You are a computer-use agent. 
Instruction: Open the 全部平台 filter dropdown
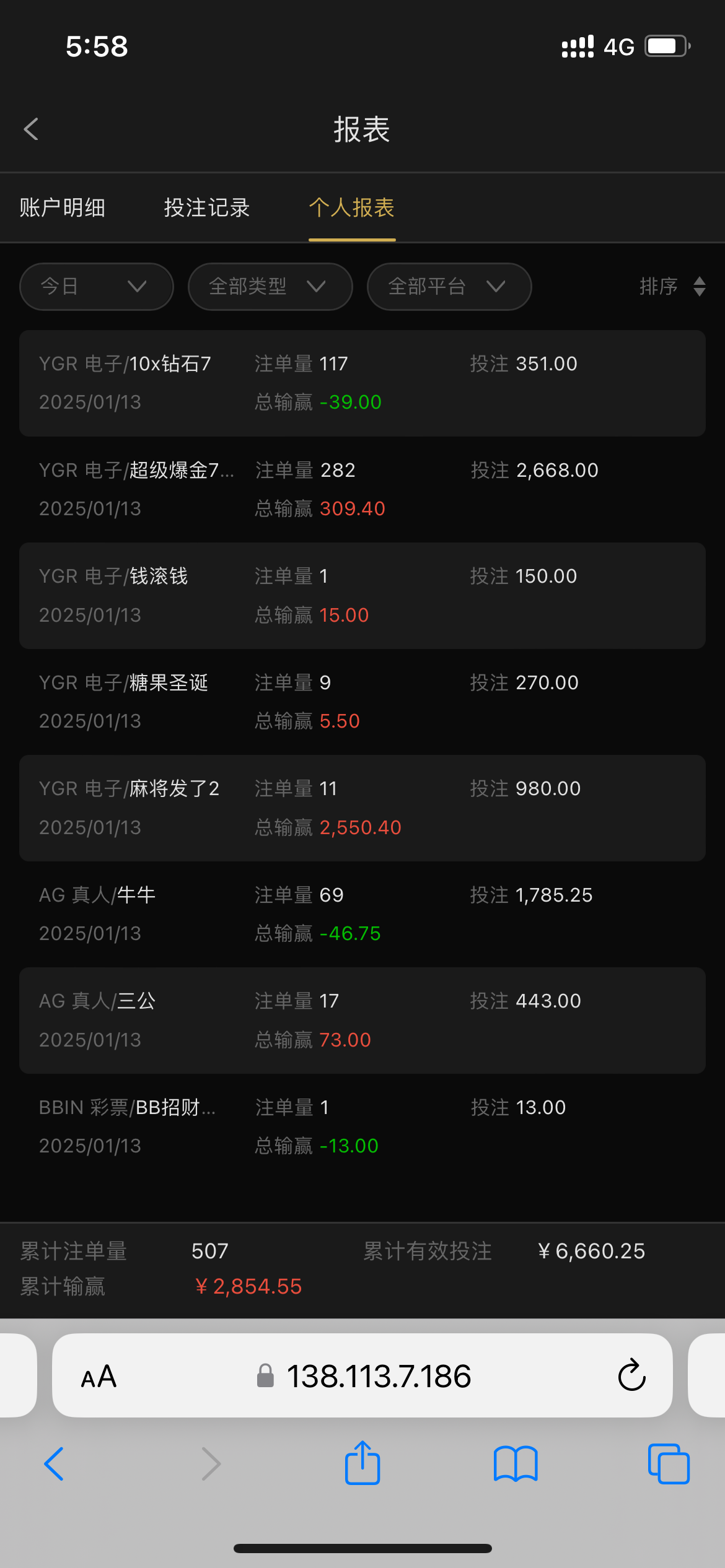pos(449,287)
